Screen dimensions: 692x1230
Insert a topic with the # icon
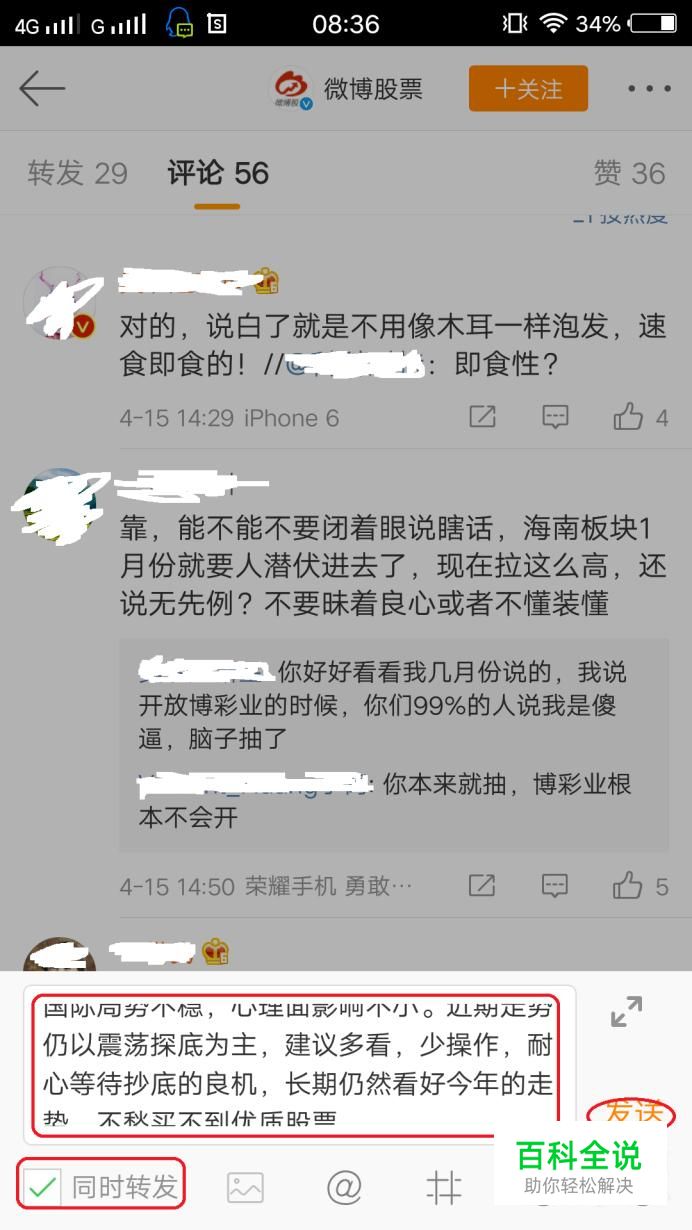point(444,1188)
